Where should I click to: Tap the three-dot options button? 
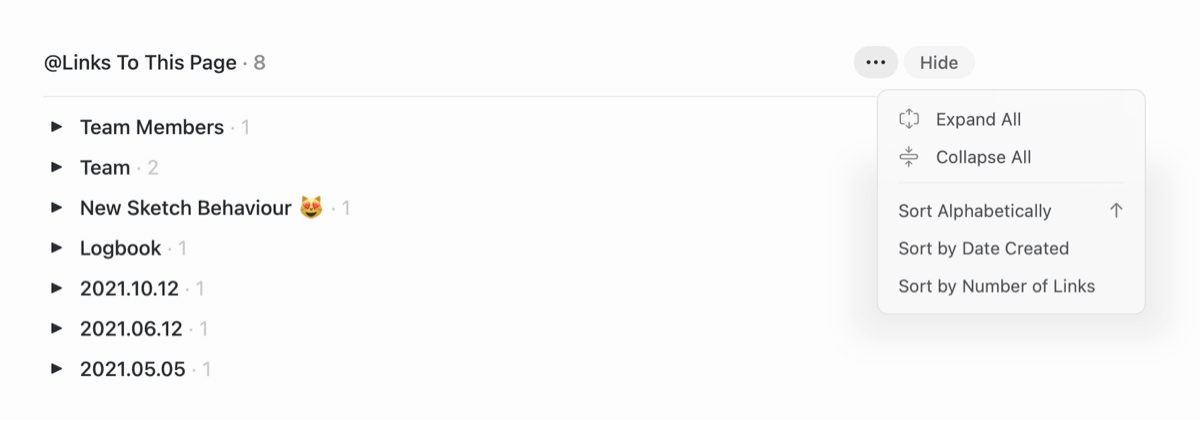click(876, 63)
